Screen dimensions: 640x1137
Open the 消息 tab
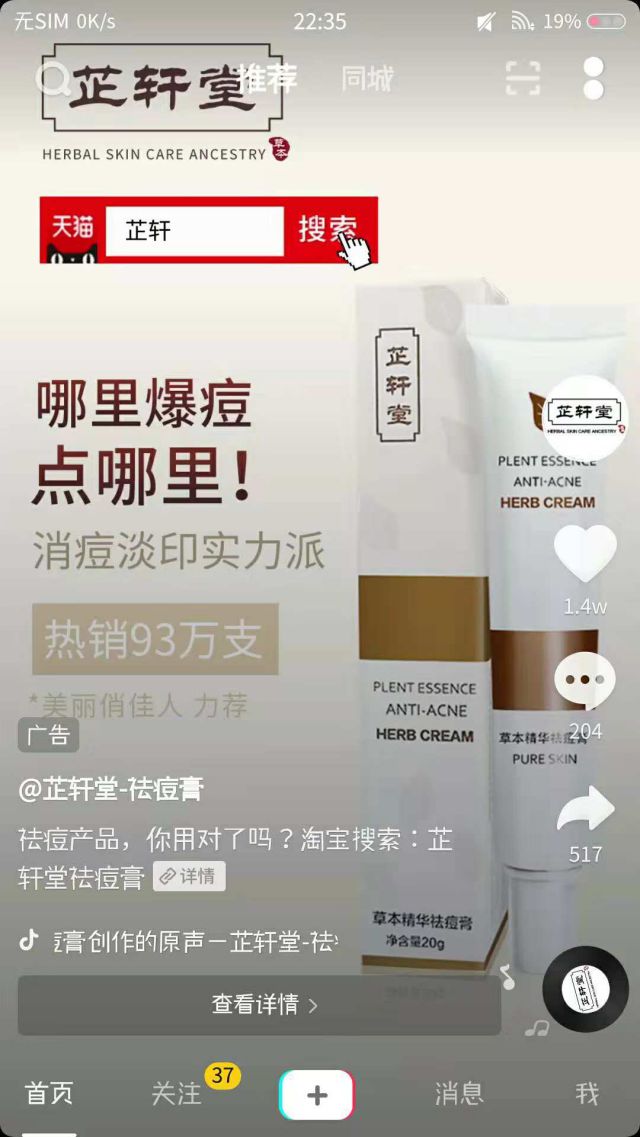[459, 1093]
